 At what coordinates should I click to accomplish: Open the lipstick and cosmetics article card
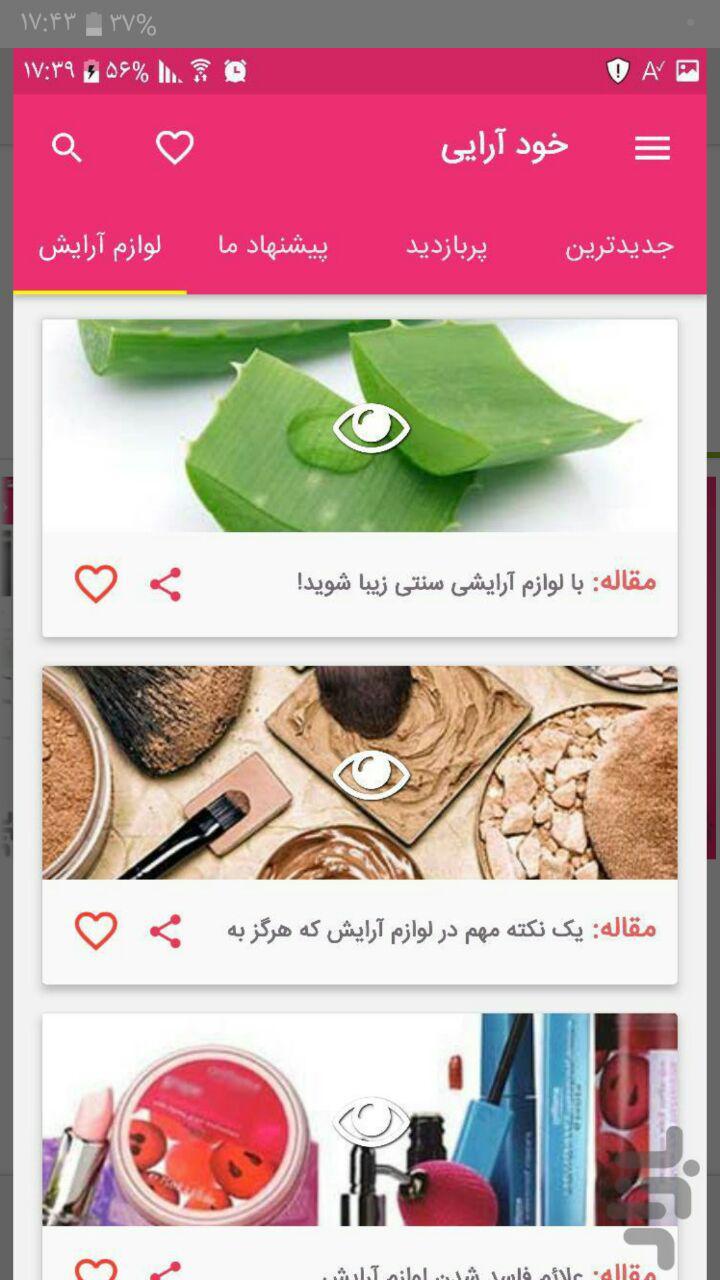(x=360, y=1120)
